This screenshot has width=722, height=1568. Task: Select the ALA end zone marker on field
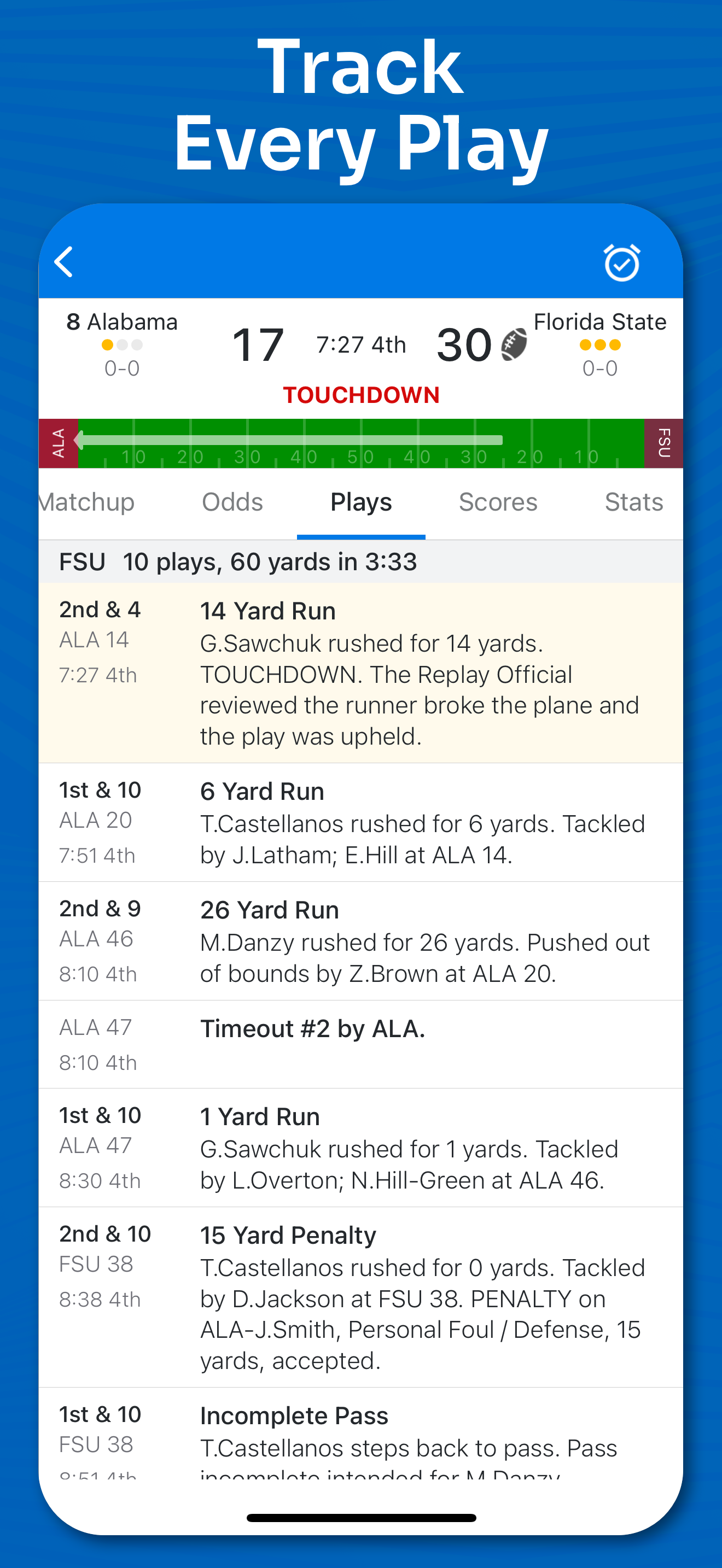[x=58, y=442]
